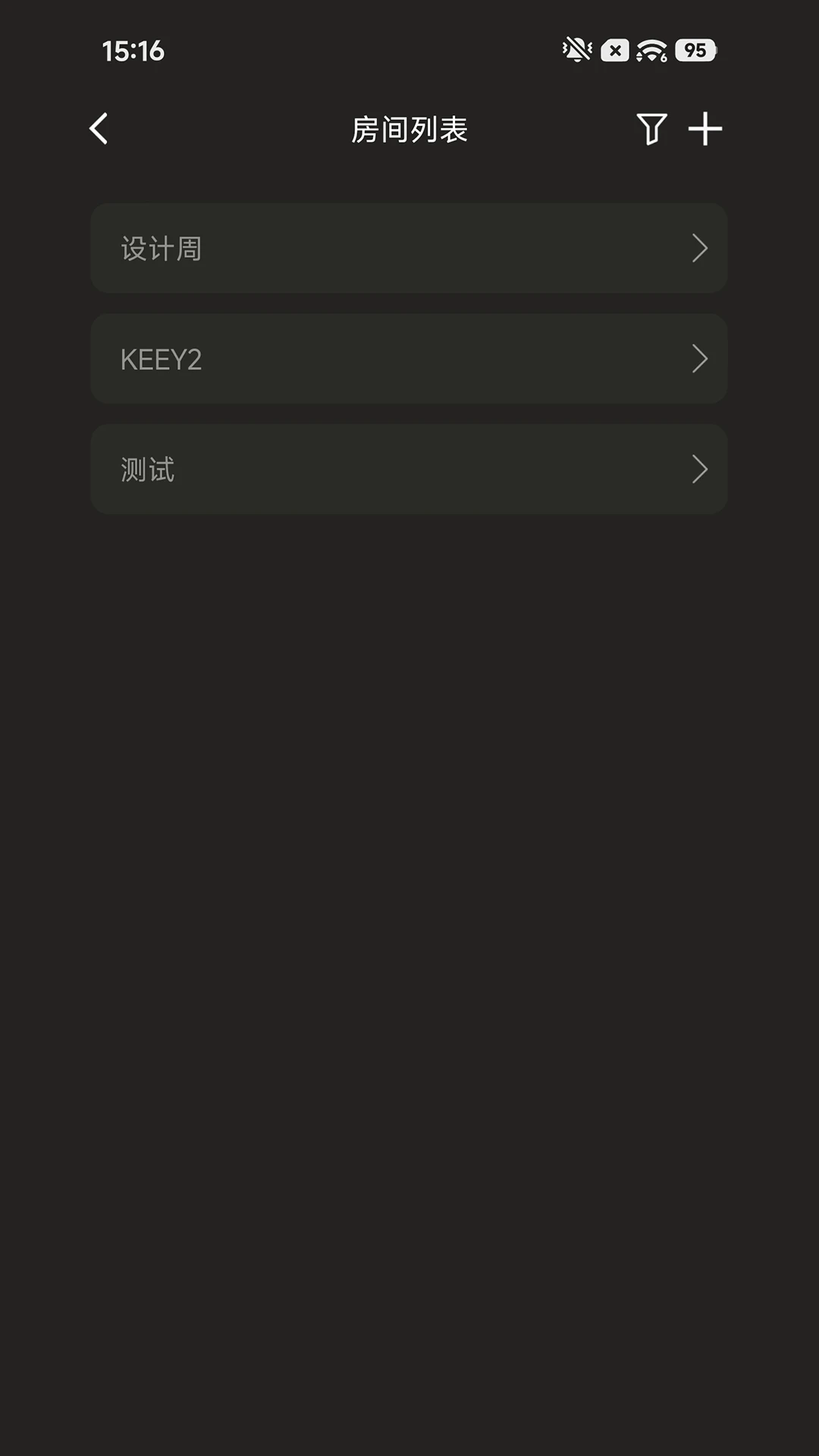Open the 设计周 room
Screen dimensions: 819x1456
pyautogui.click(x=409, y=248)
